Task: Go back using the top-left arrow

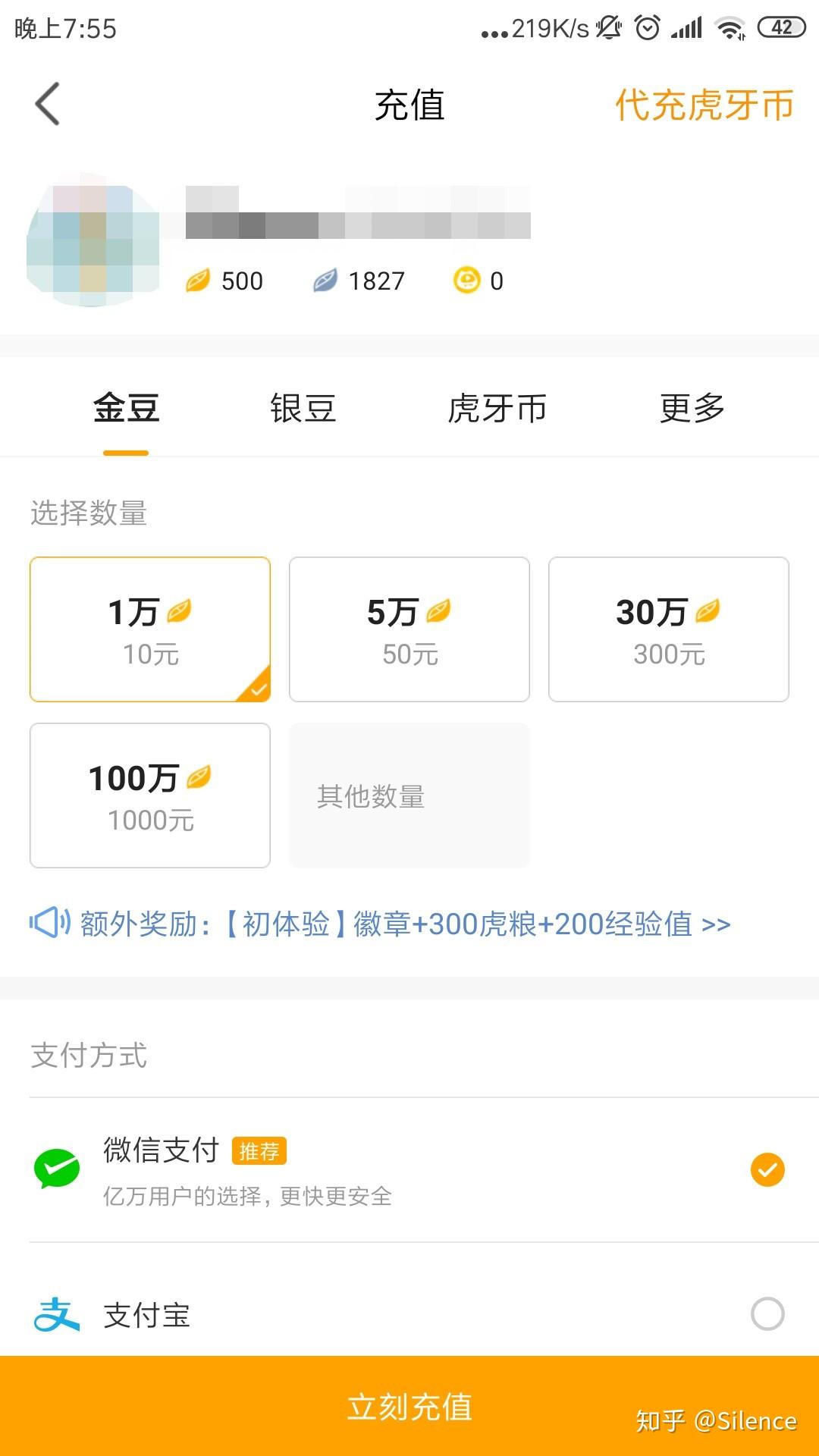Action: pyautogui.click(x=47, y=104)
